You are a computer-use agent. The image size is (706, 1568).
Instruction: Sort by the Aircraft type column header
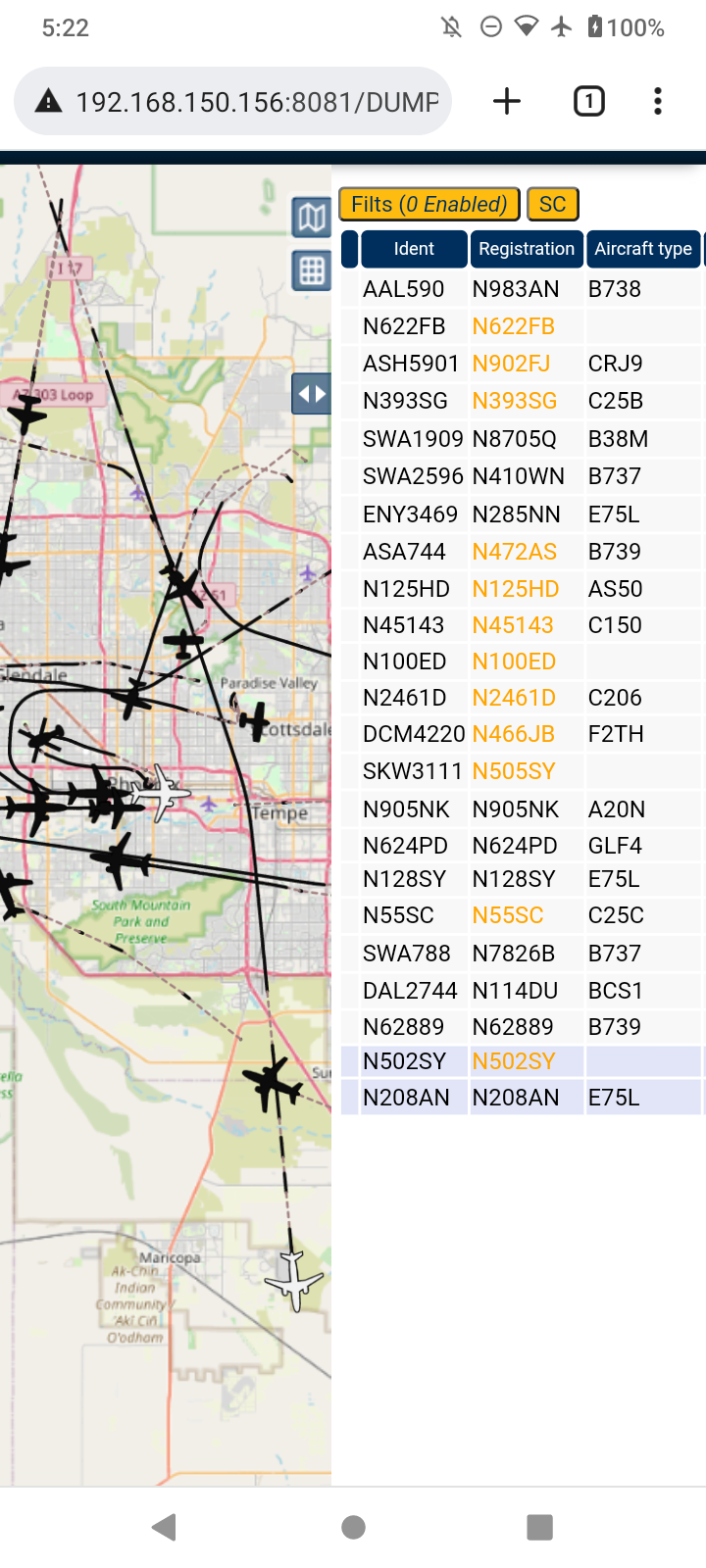tap(643, 249)
